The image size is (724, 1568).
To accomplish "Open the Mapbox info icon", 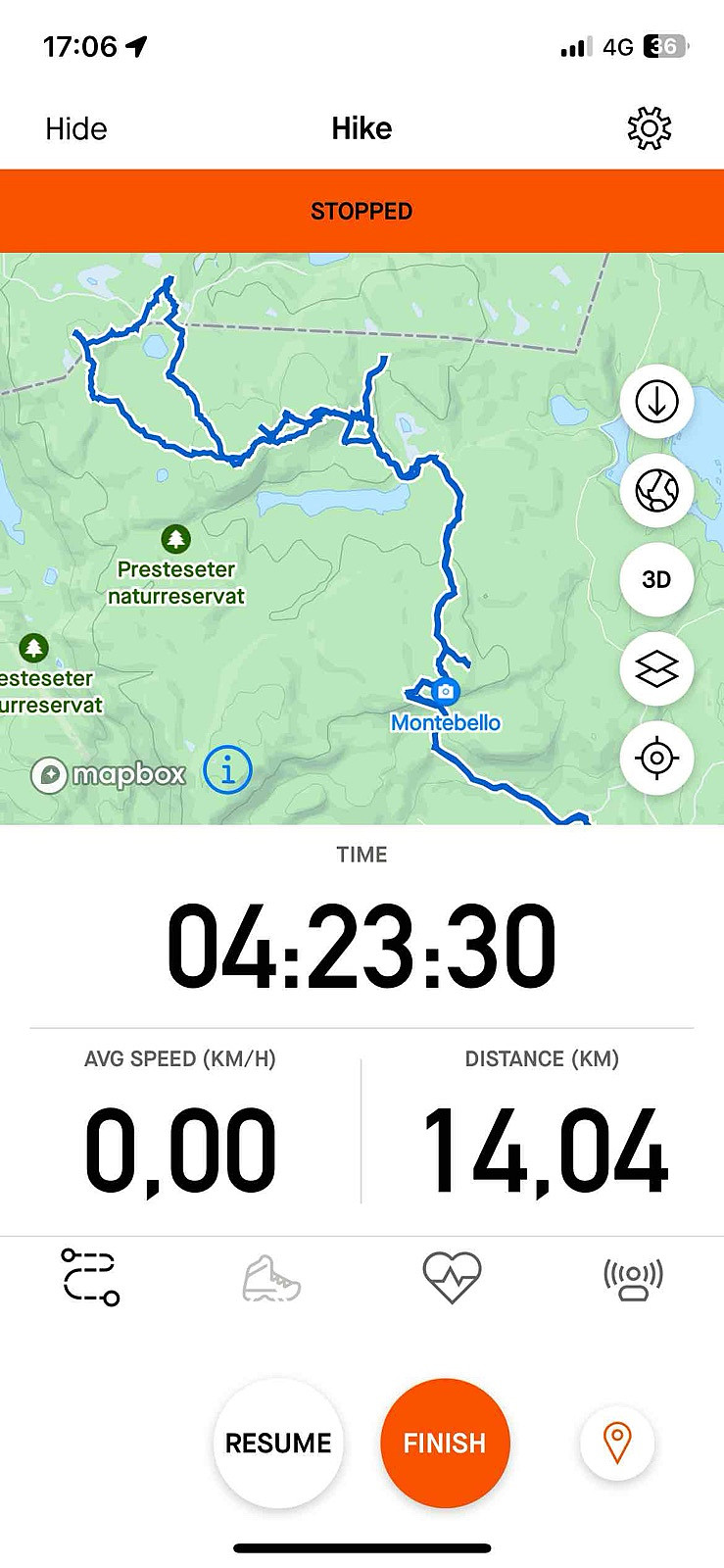I will pyautogui.click(x=227, y=770).
